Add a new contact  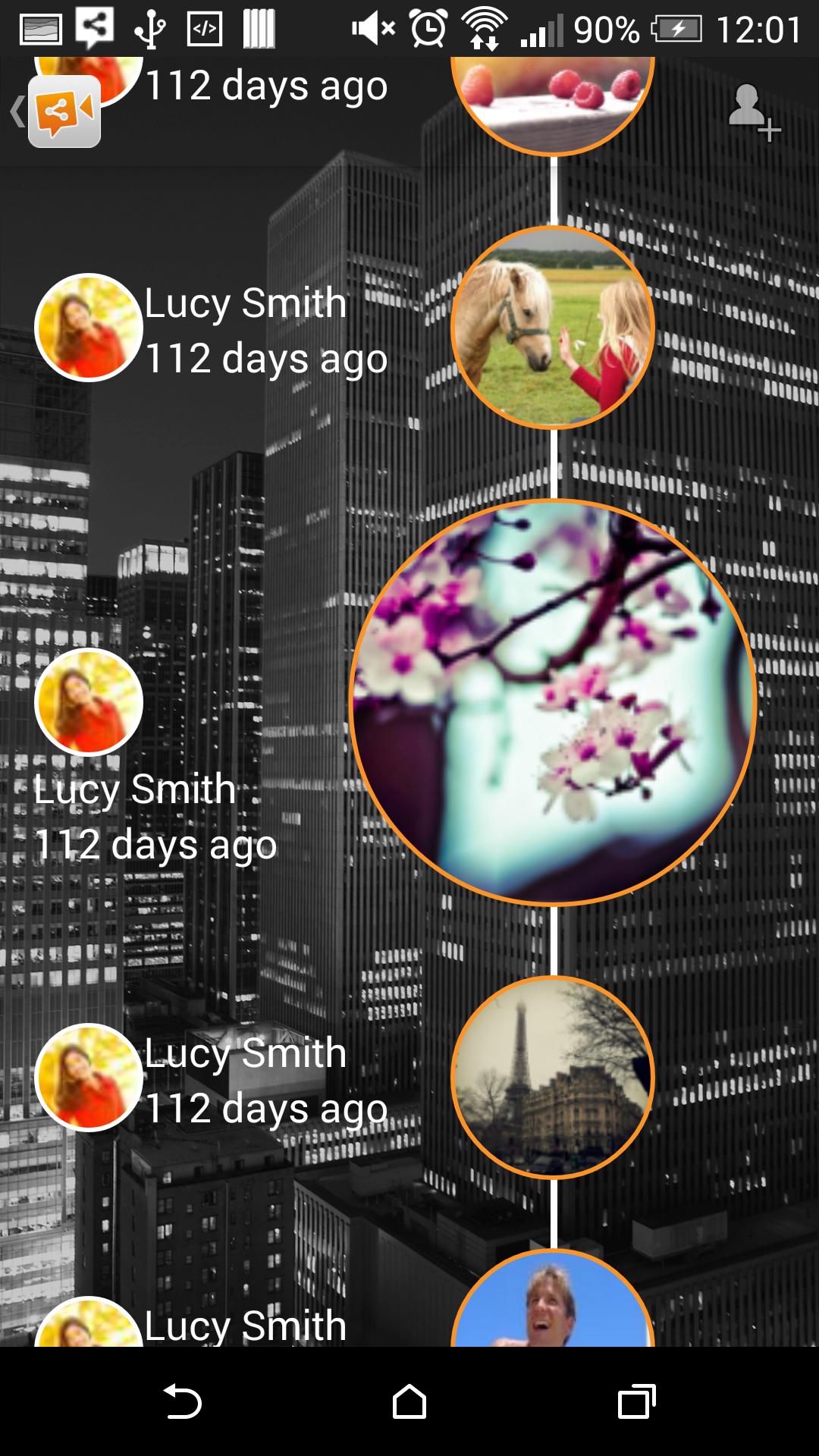point(752,114)
